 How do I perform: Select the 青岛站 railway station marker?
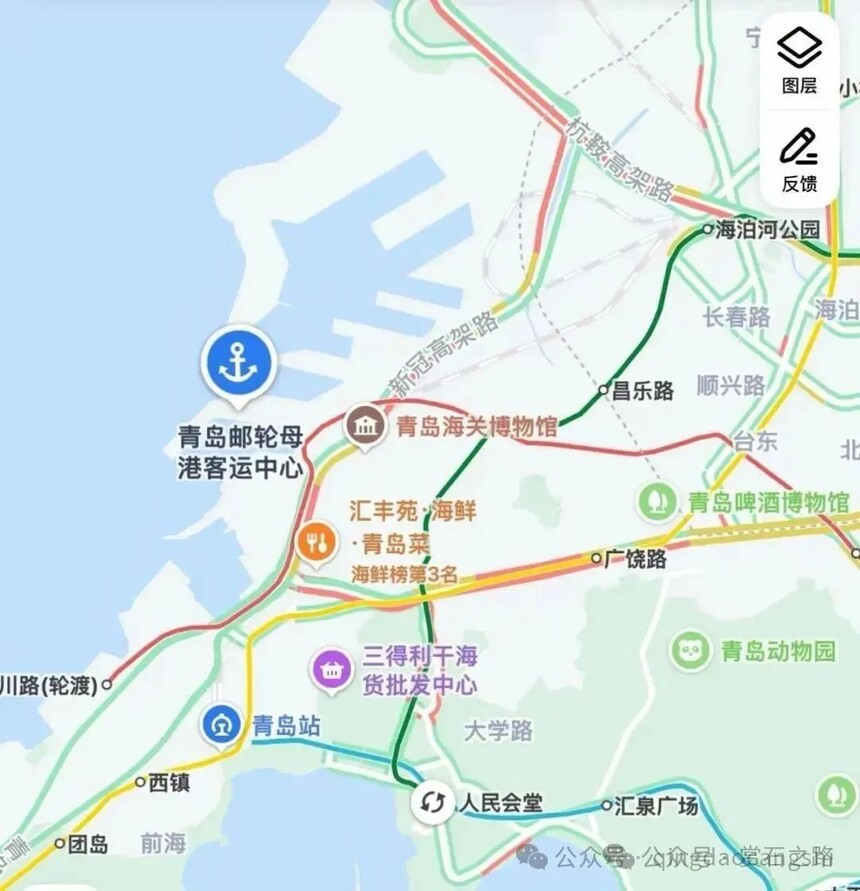click(x=221, y=725)
